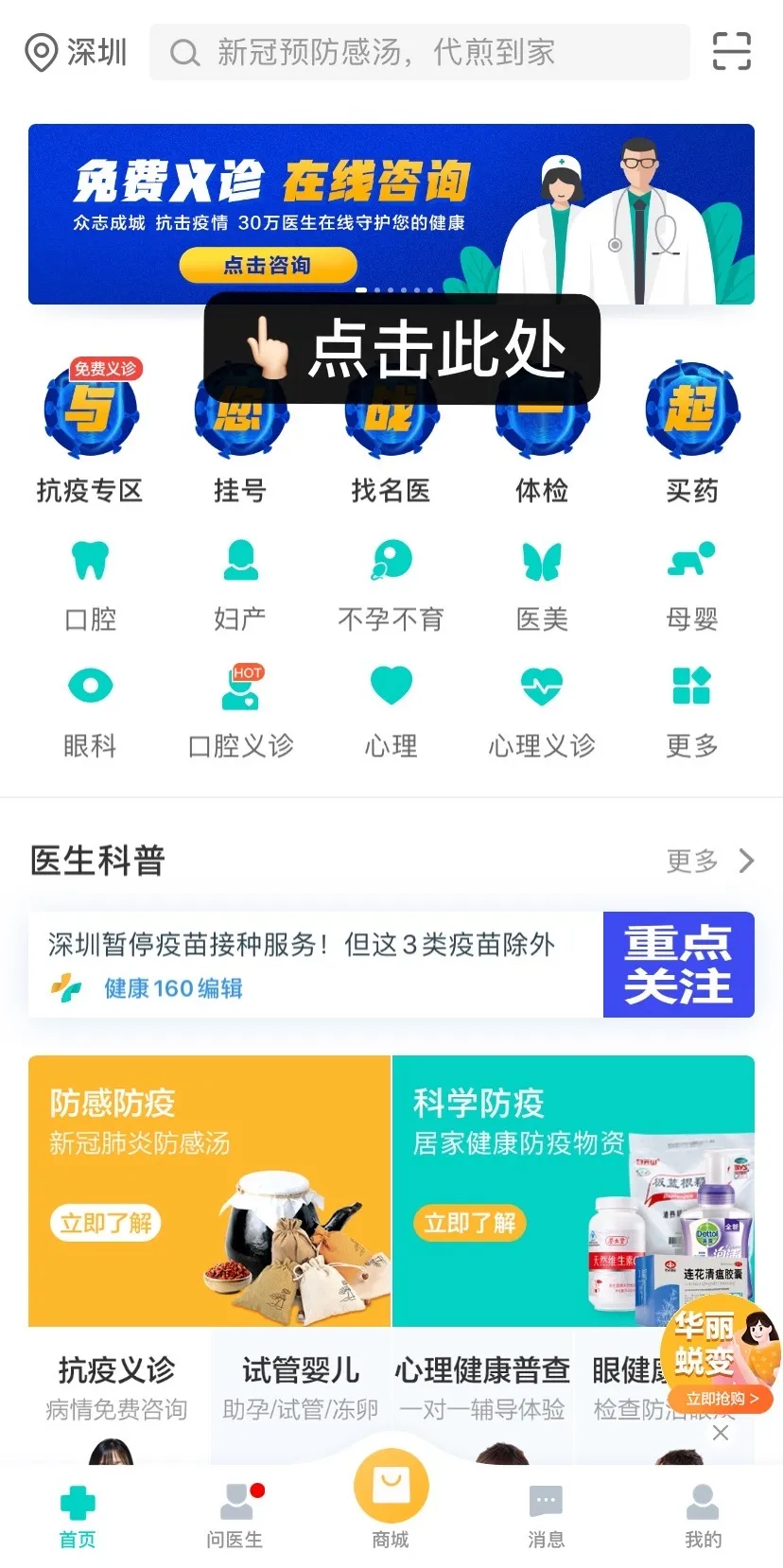This screenshot has width=783, height=1568.
Task: Show 更多 categories in the grid
Action: 692,711
